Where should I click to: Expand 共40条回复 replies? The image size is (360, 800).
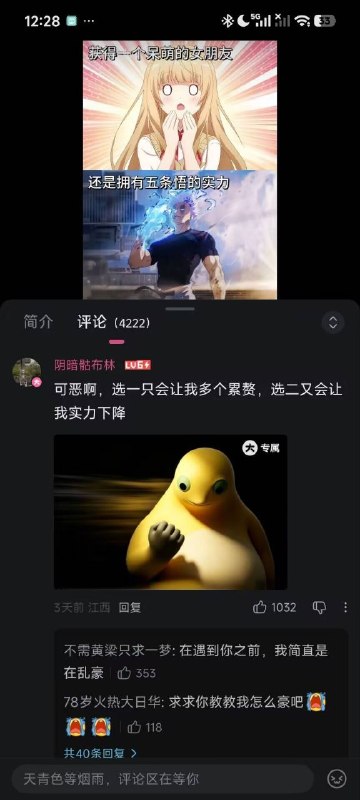tap(100, 753)
